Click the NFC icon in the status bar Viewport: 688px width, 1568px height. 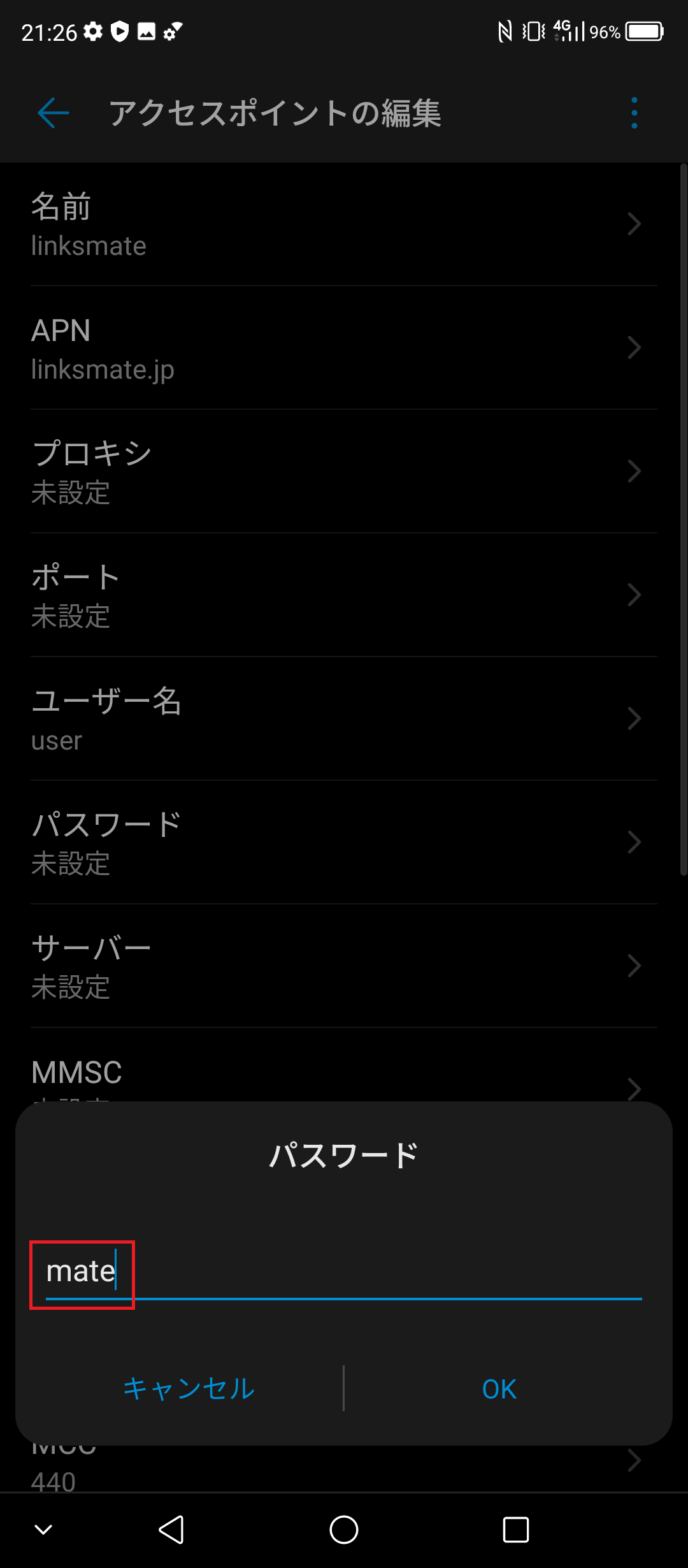point(505,30)
